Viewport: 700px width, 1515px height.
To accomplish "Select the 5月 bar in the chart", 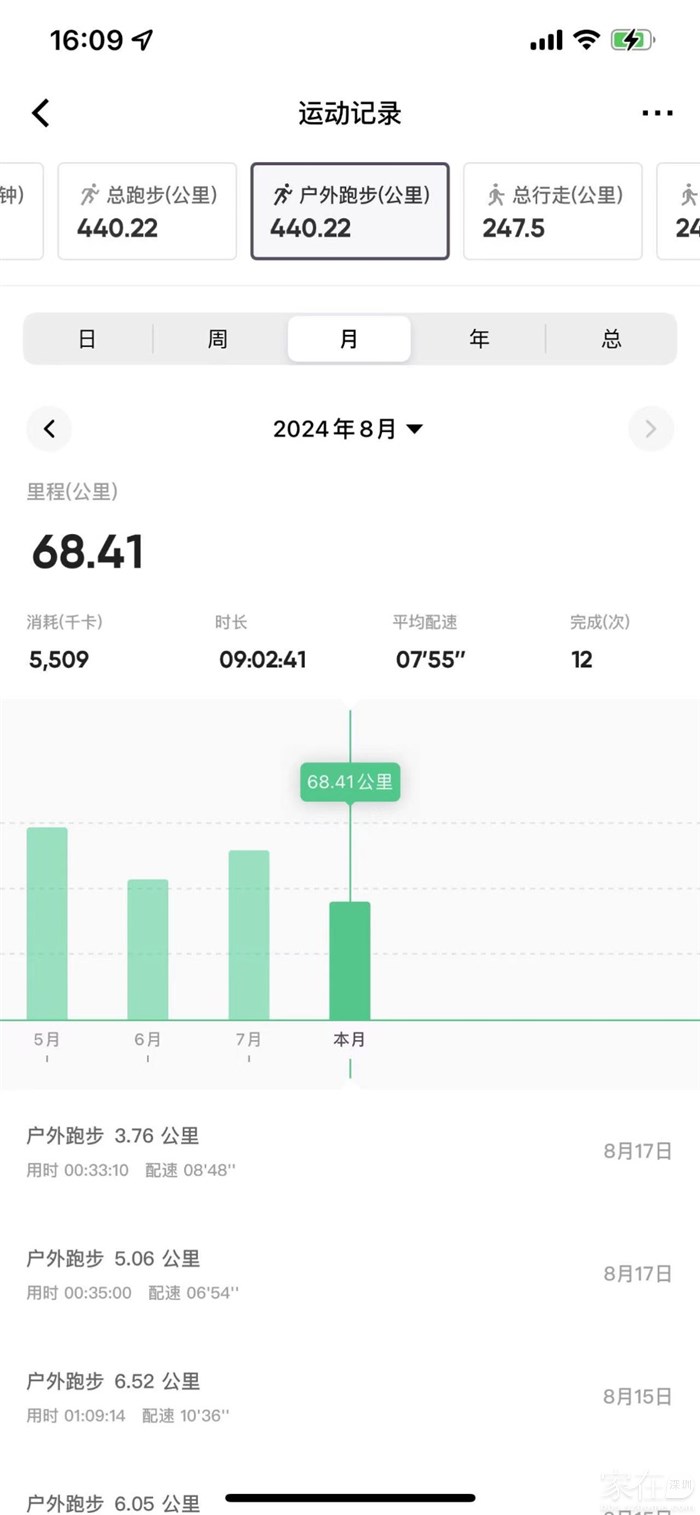I will click(x=47, y=923).
